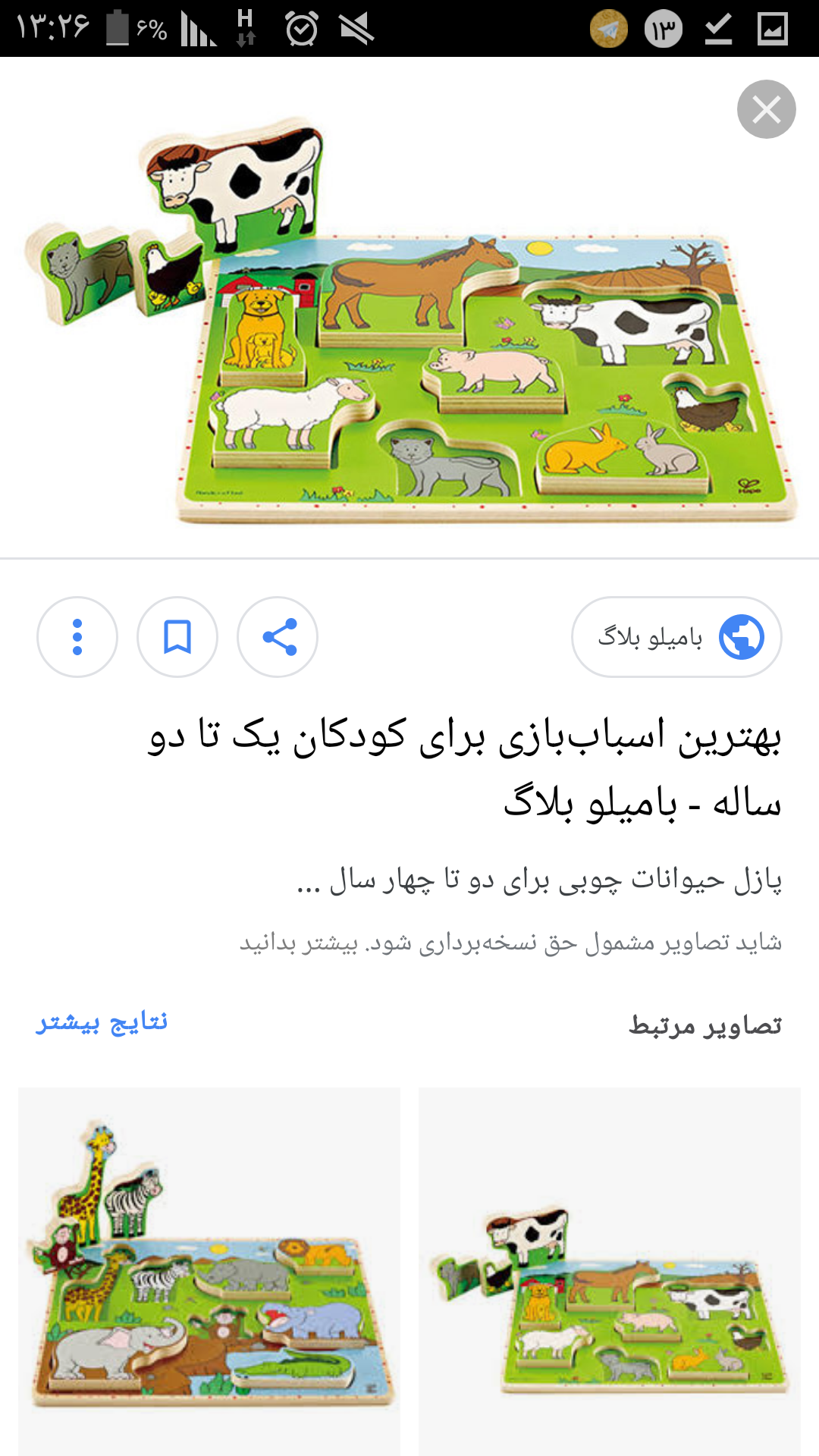
Task: Open the three-dot overflow menu
Action: 77,637
